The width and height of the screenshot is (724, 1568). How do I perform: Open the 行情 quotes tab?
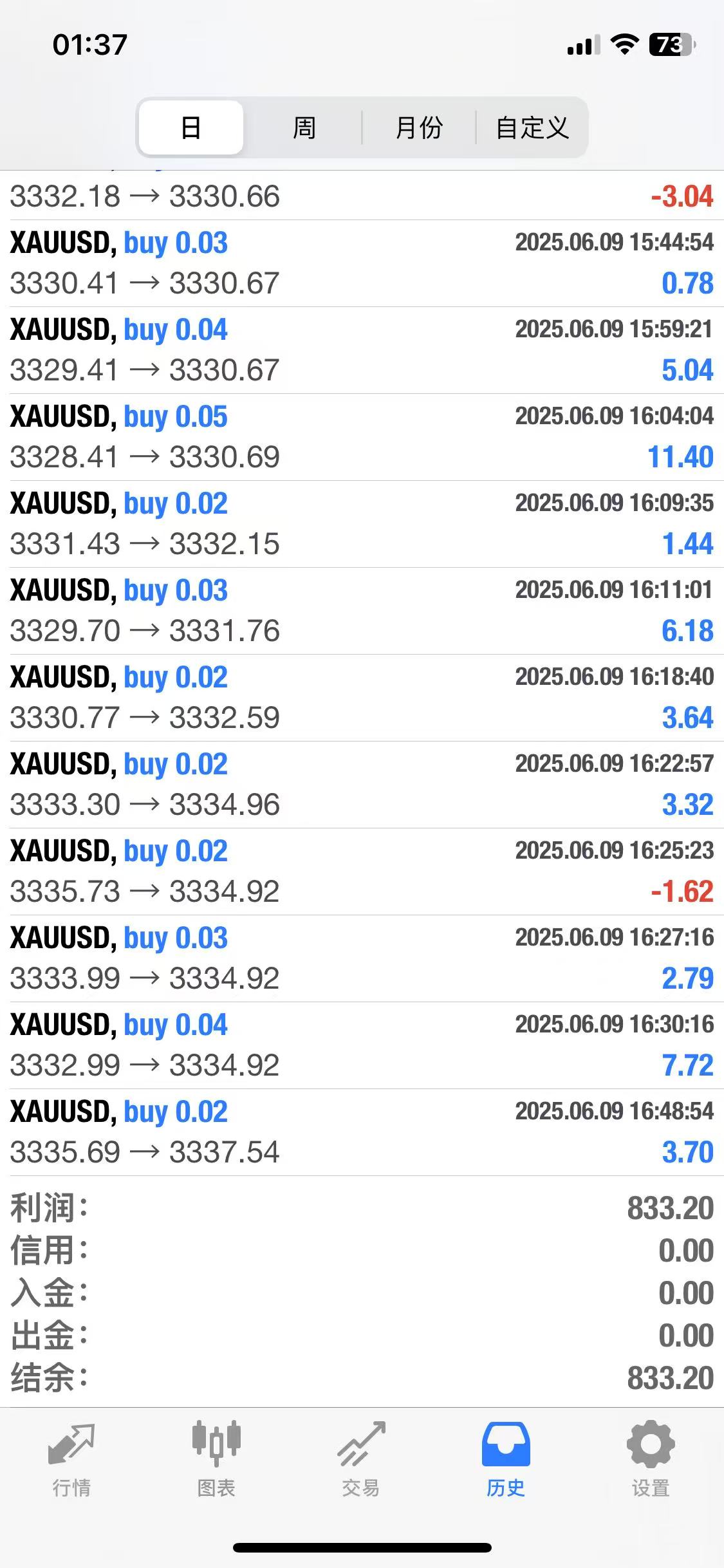[x=71, y=1459]
